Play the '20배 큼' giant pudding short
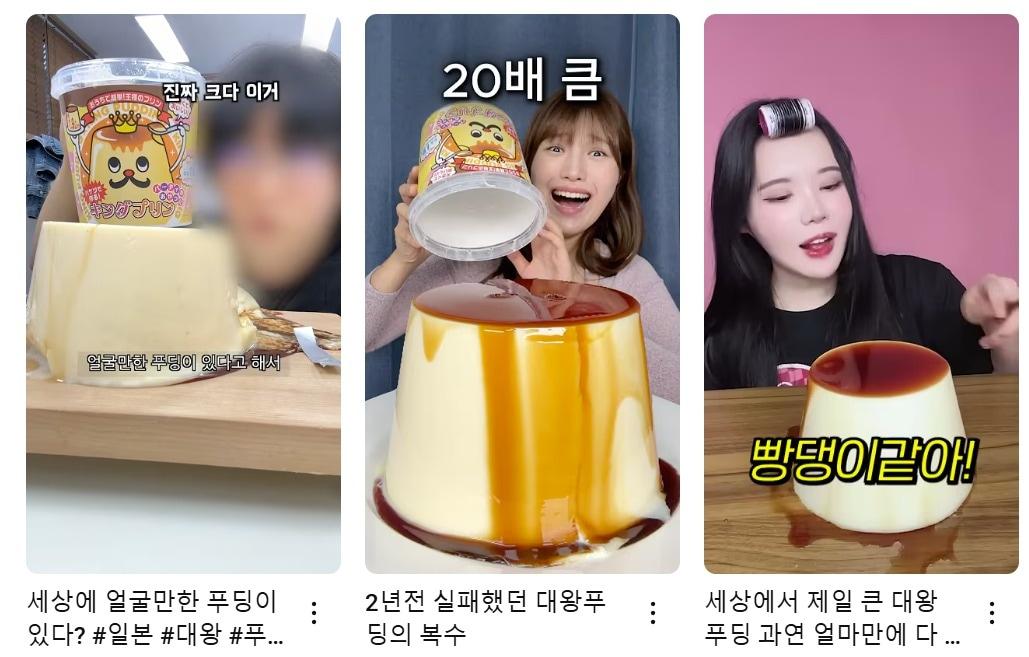This screenshot has height=657, width=1029. point(522,293)
